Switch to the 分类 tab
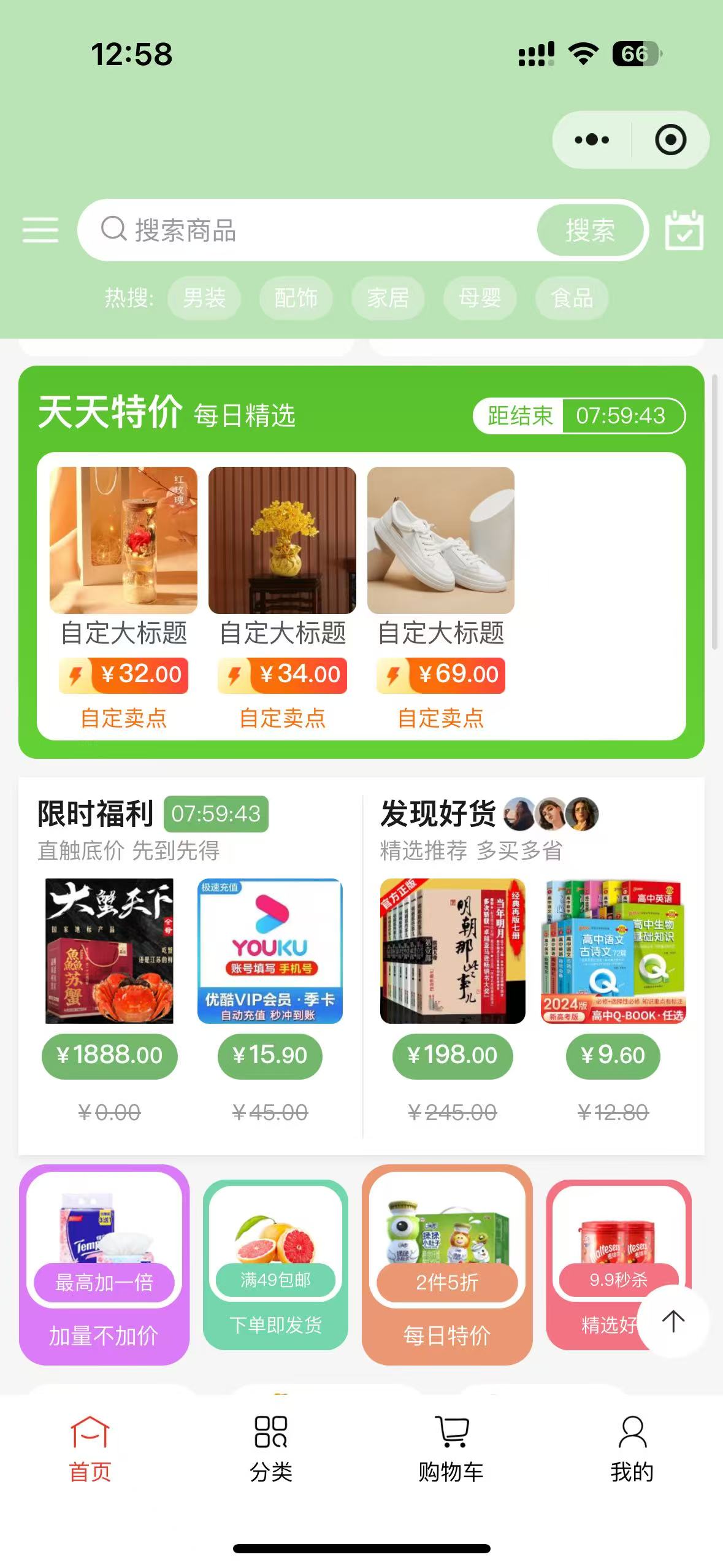Screen dimensions: 723x1568 (270, 1449)
